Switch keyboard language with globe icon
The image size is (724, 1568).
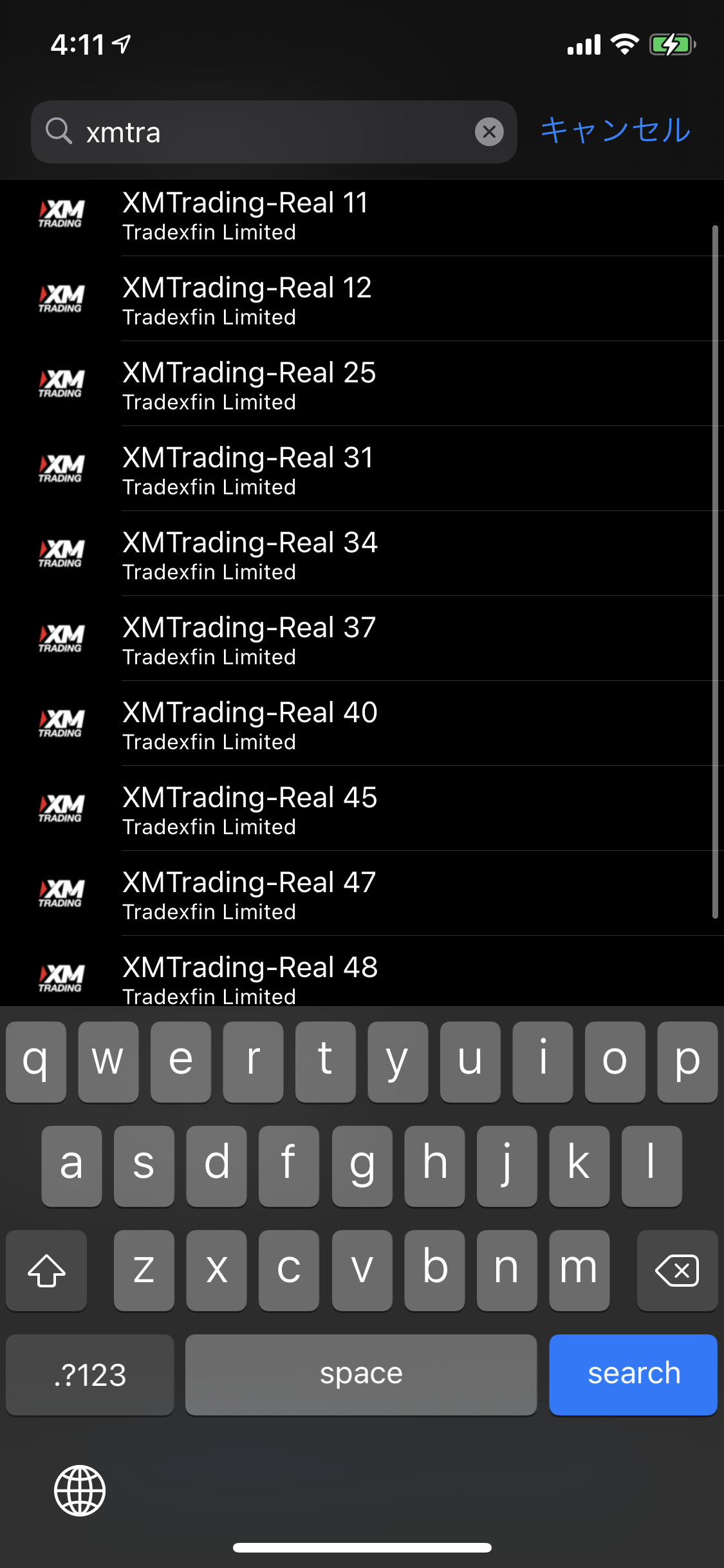80,1490
